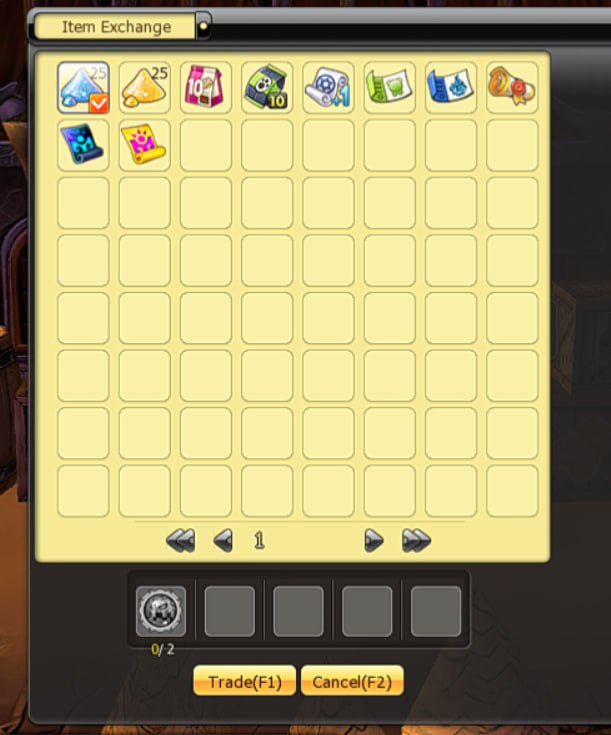Select the dark blue neon scroll item

pos(83,145)
